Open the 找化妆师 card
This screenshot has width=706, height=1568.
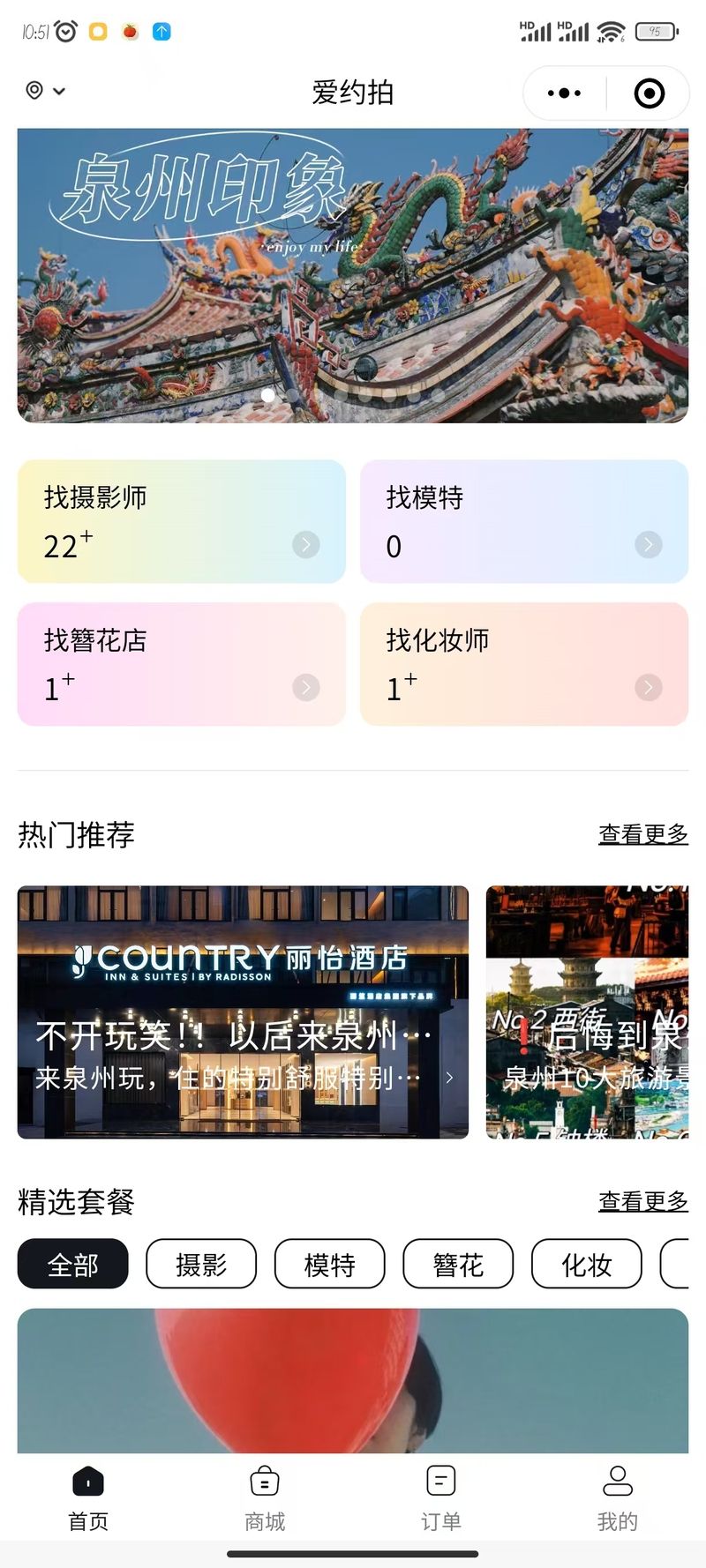pyautogui.click(x=523, y=664)
